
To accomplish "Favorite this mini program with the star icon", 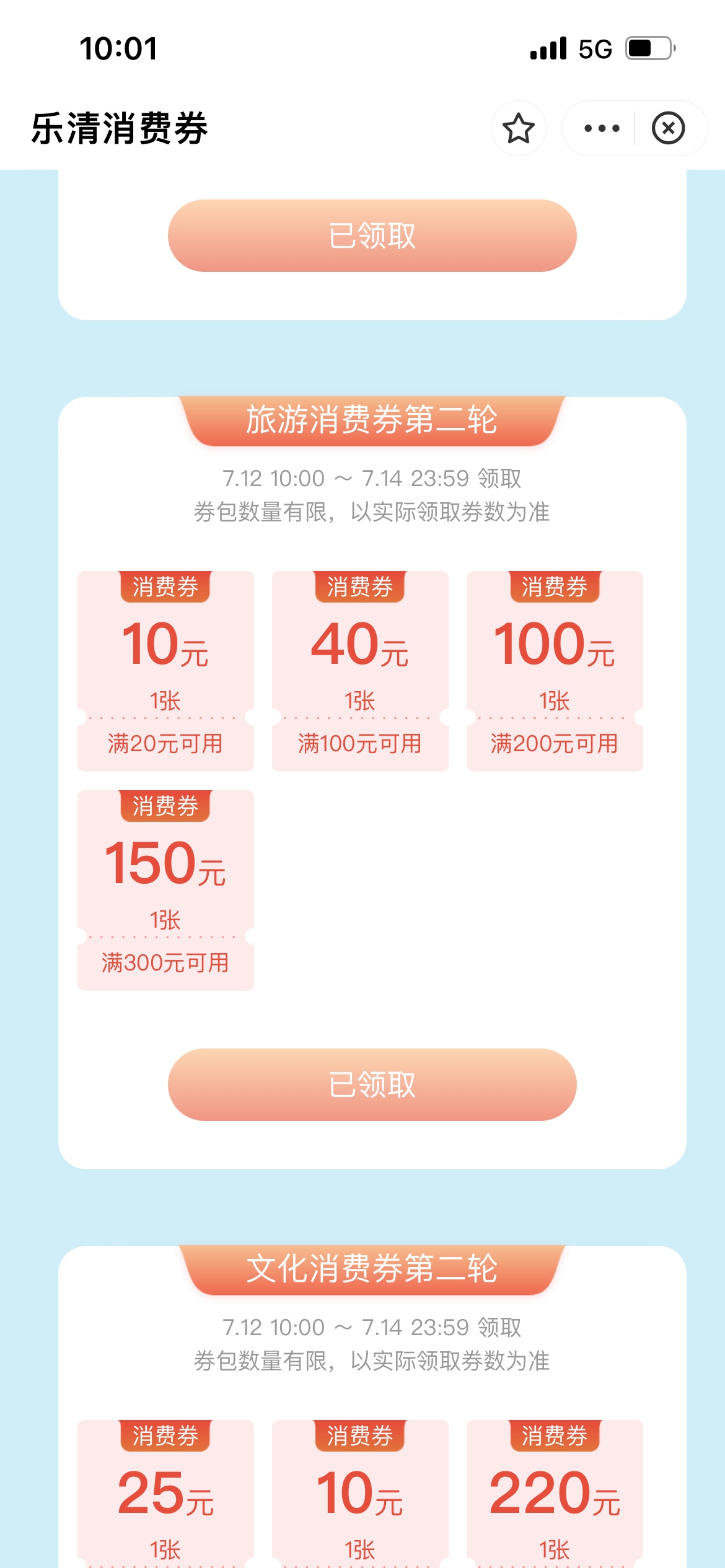I will click(518, 128).
